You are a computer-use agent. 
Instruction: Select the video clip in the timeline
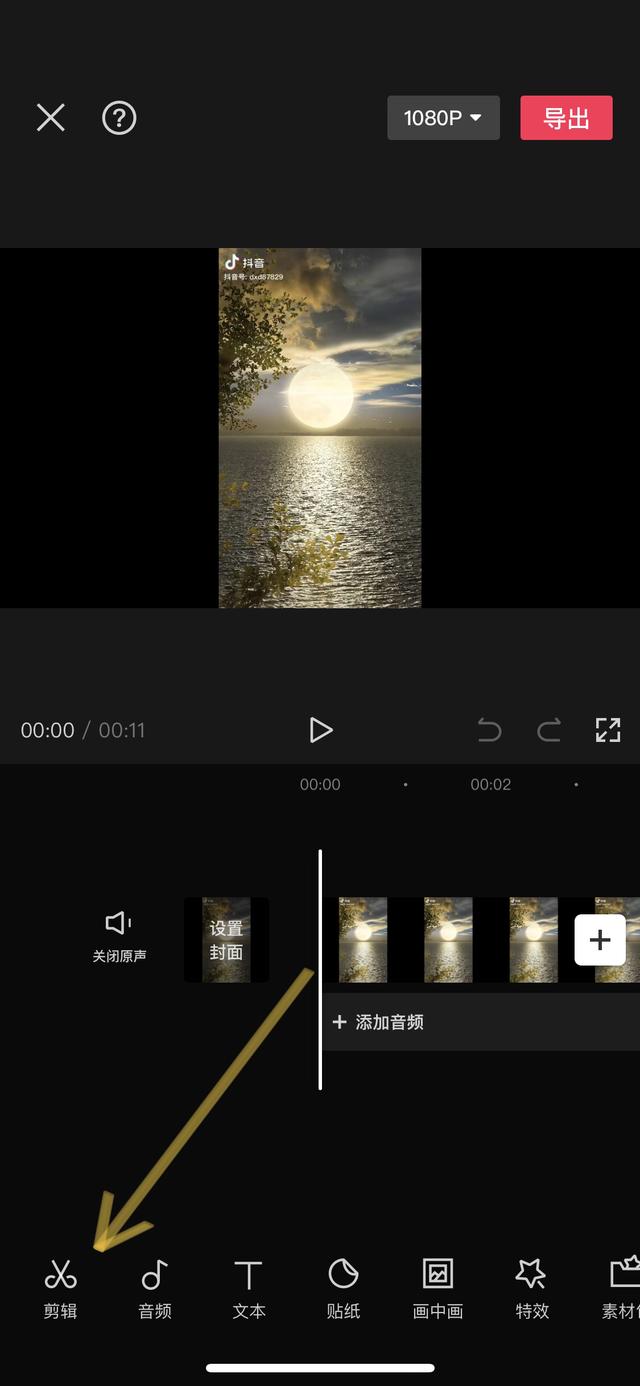click(448, 940)
